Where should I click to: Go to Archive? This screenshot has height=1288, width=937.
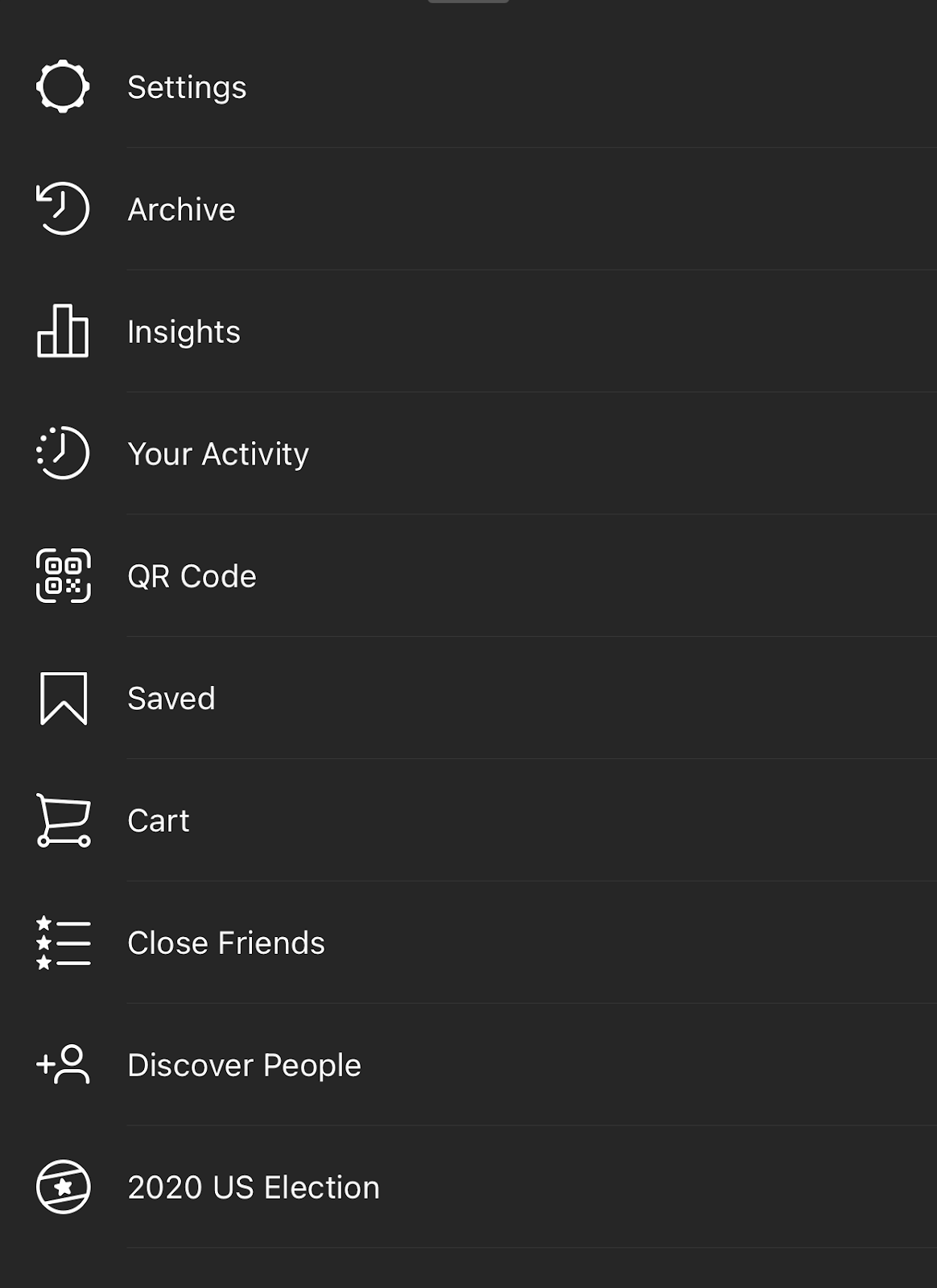pyautogui.click(x=181, y=209)
